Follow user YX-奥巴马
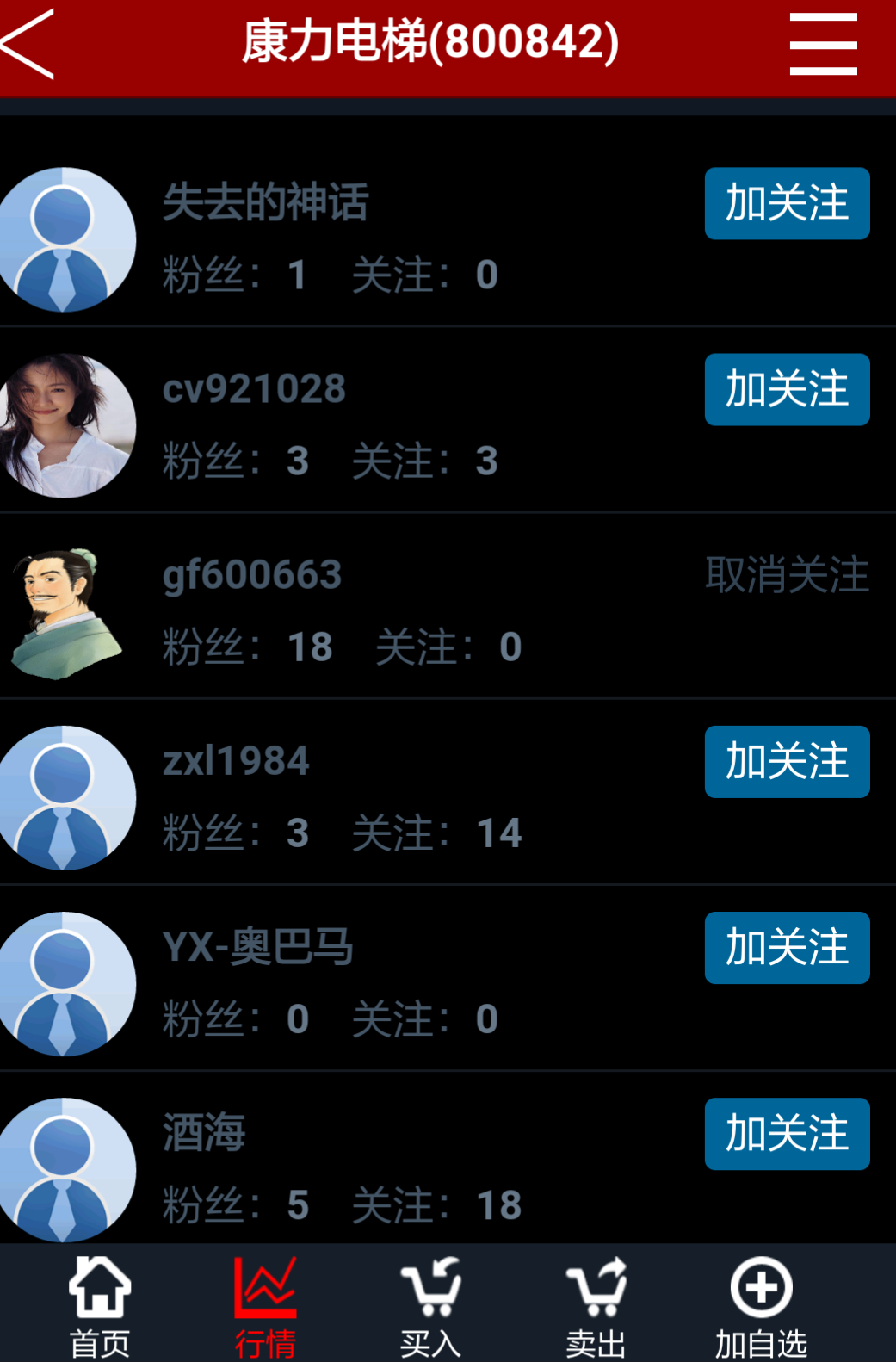 [787, 947]
